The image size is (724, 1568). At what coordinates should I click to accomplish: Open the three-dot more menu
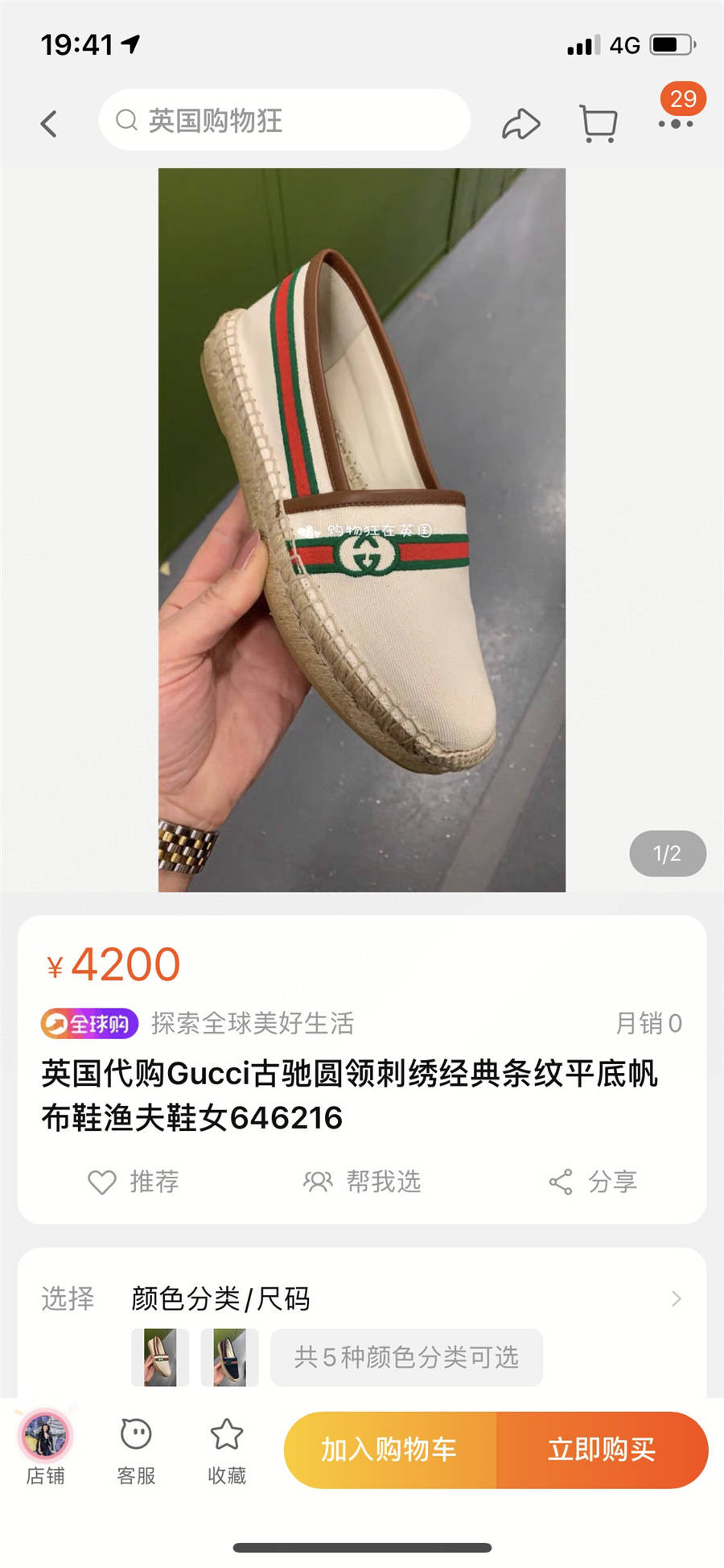[675, 124]
